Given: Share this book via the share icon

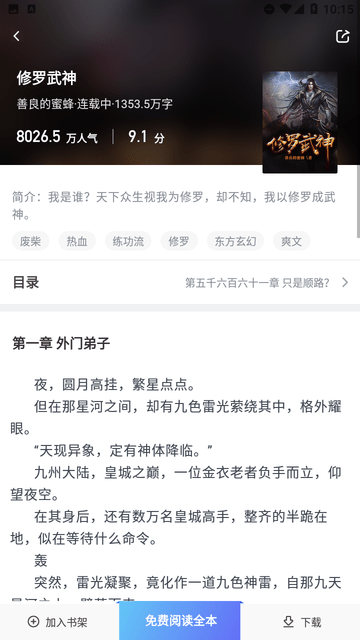Looking at the screenshot, I should 342,36.
